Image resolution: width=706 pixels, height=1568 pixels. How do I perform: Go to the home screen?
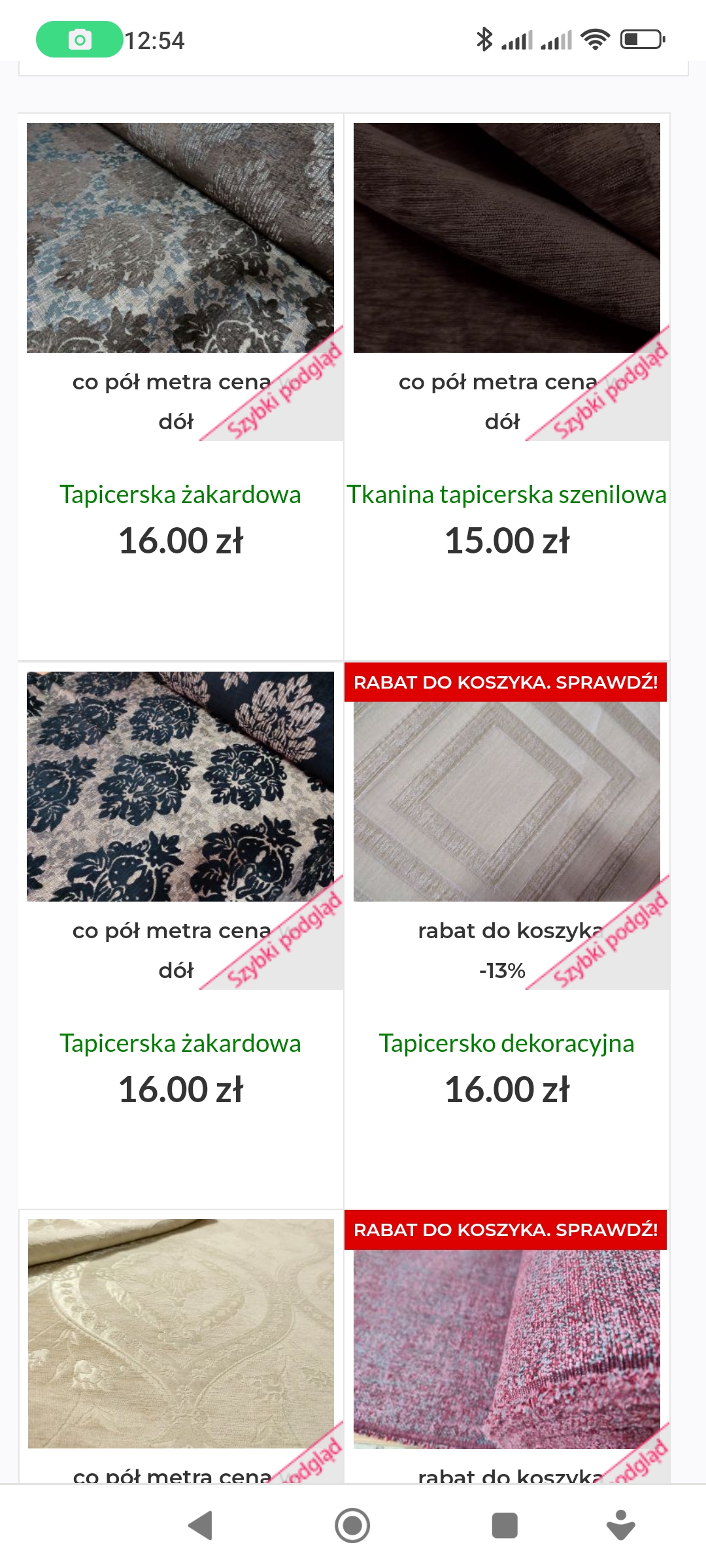point(352,1526)
